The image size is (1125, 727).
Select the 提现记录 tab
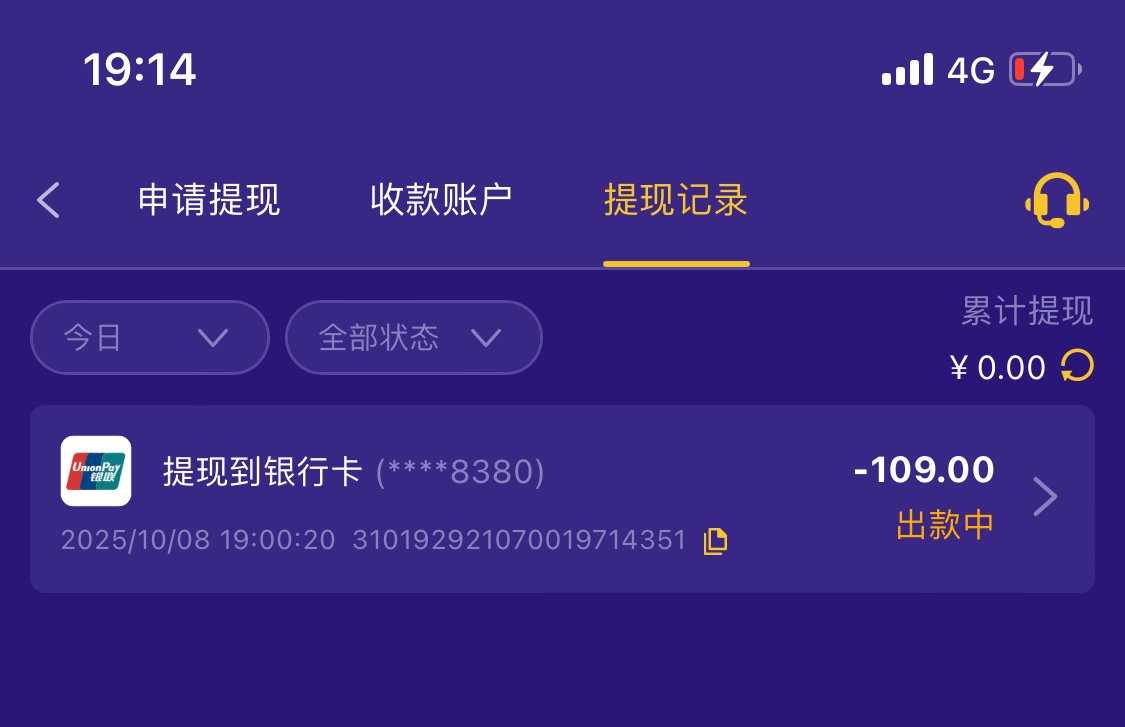click(x=676, y=200)
